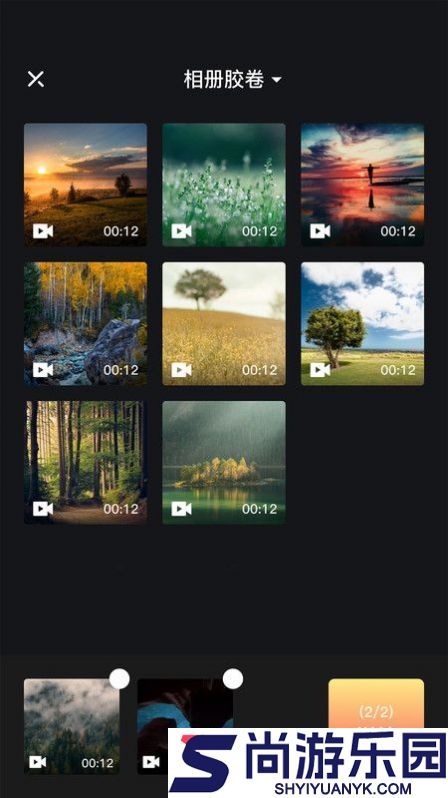Close the album picker

(36, 79)
